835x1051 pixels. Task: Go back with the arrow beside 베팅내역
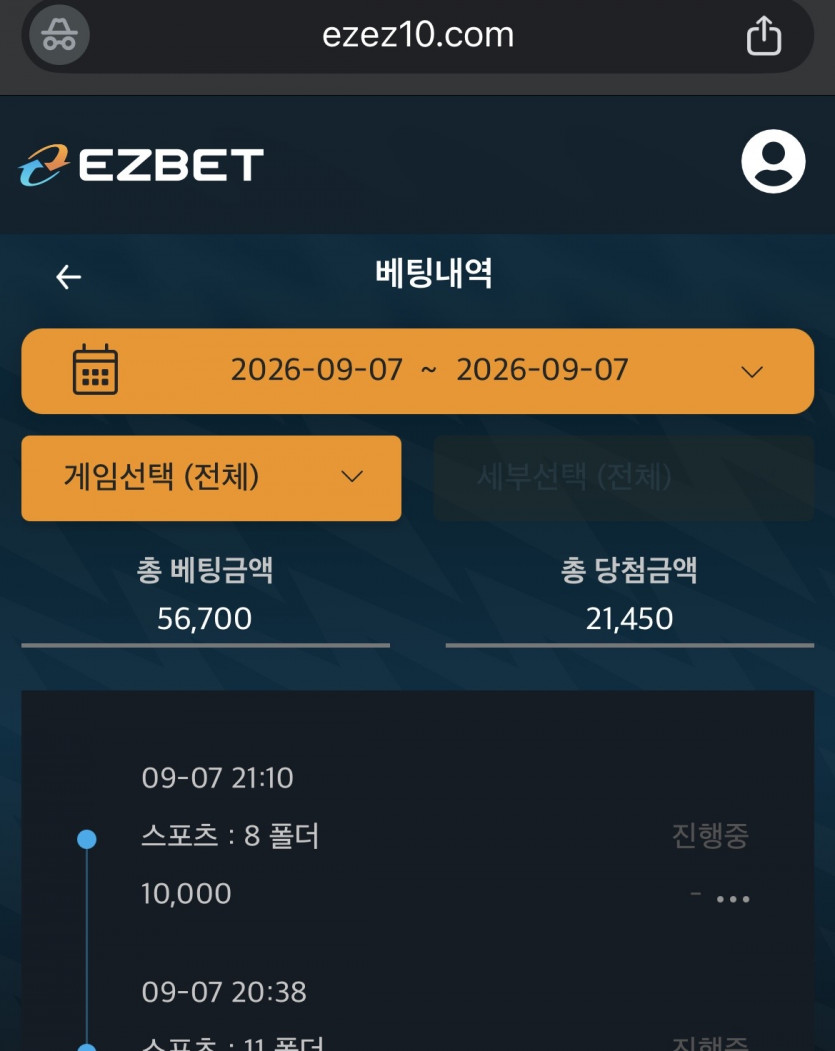click(x=68, y=276)
